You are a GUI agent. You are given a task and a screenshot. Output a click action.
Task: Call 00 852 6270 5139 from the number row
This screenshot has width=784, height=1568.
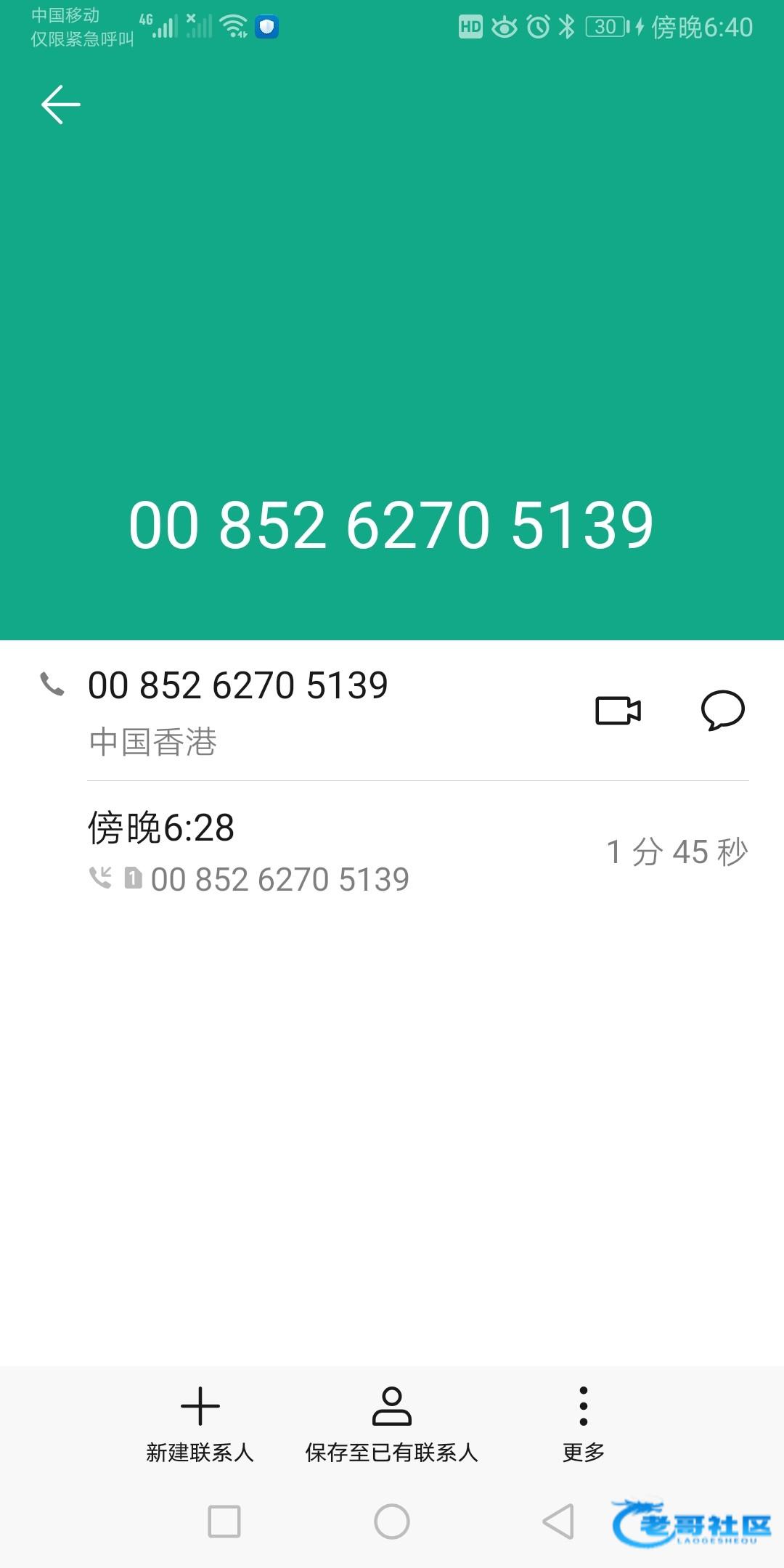237,686
